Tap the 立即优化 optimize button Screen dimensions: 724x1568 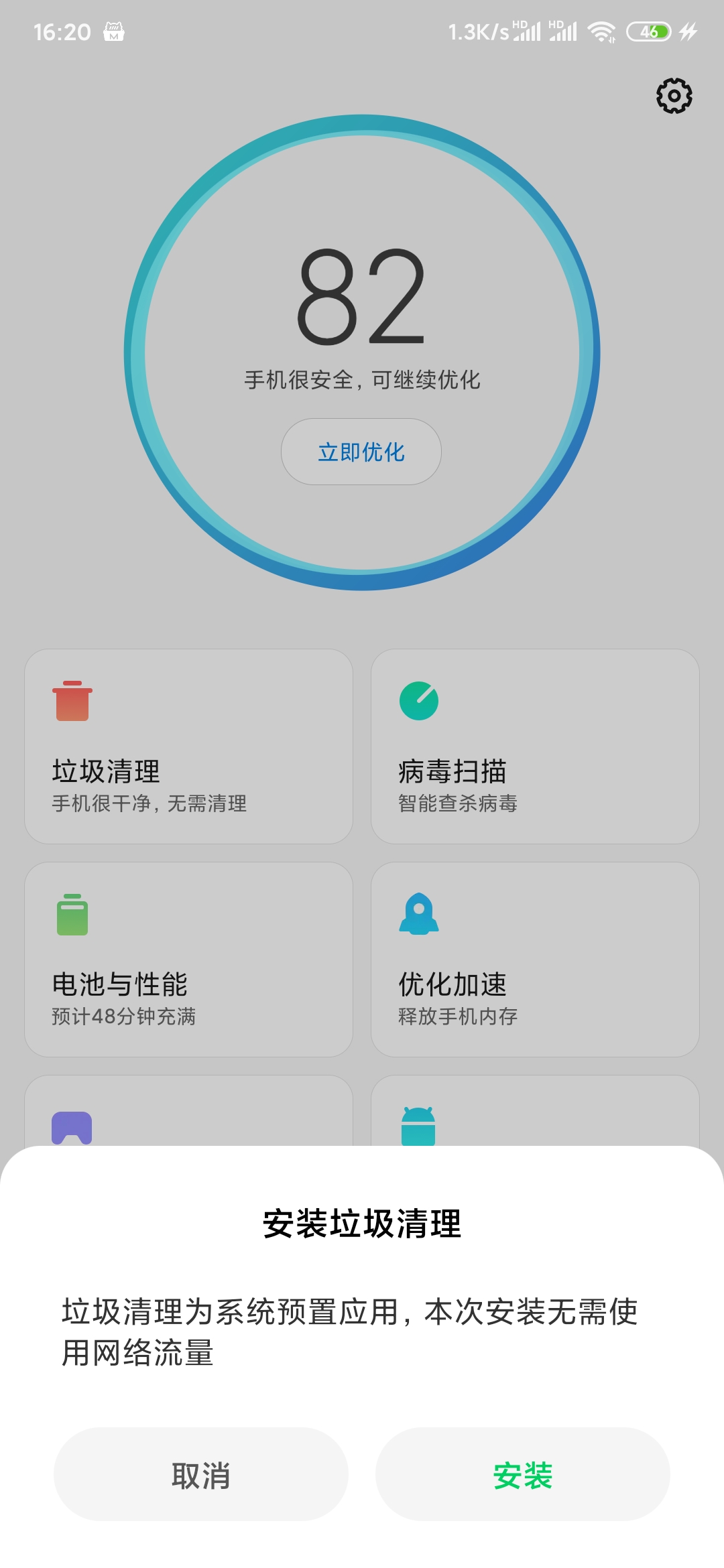361,452
